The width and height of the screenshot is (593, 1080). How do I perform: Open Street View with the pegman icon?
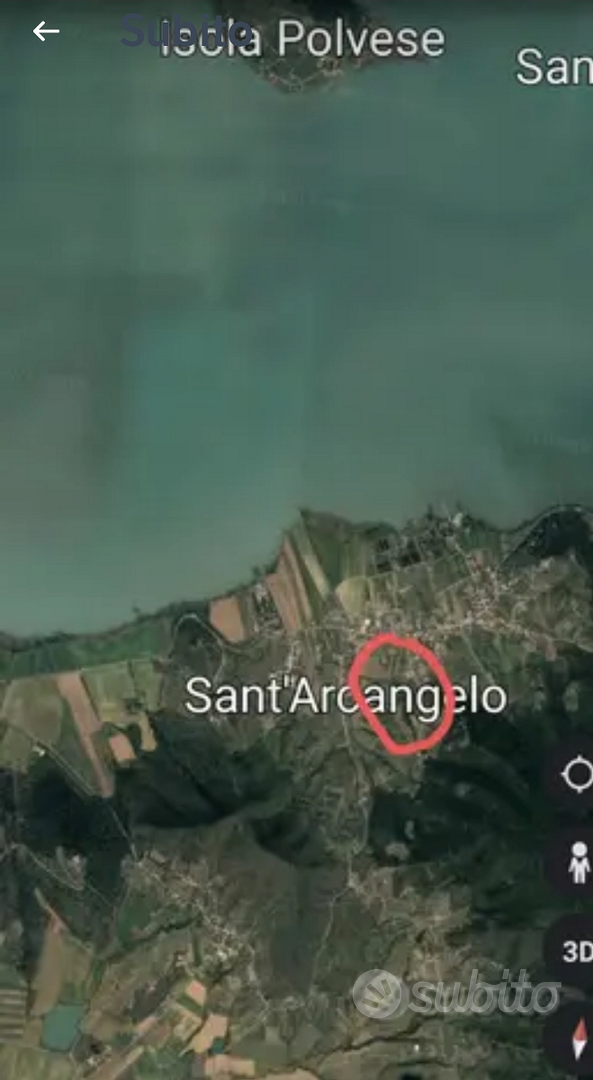pyautogui.click(x=579, y=862)
